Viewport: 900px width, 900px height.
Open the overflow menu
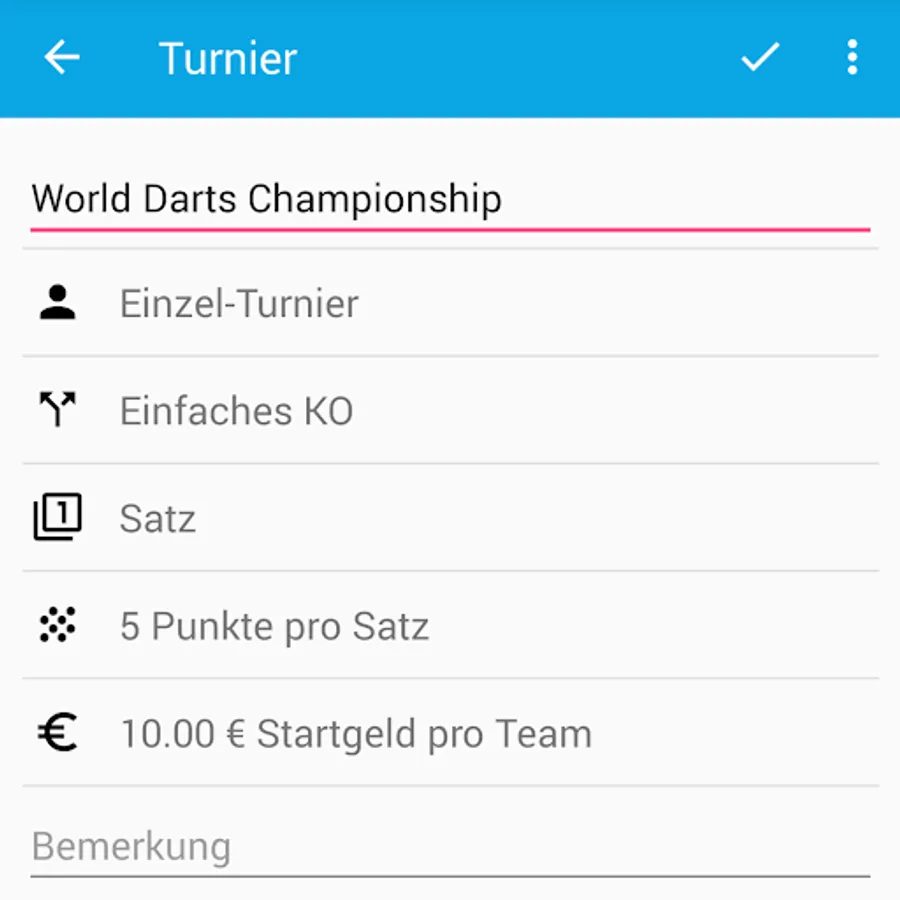(852, 58)
